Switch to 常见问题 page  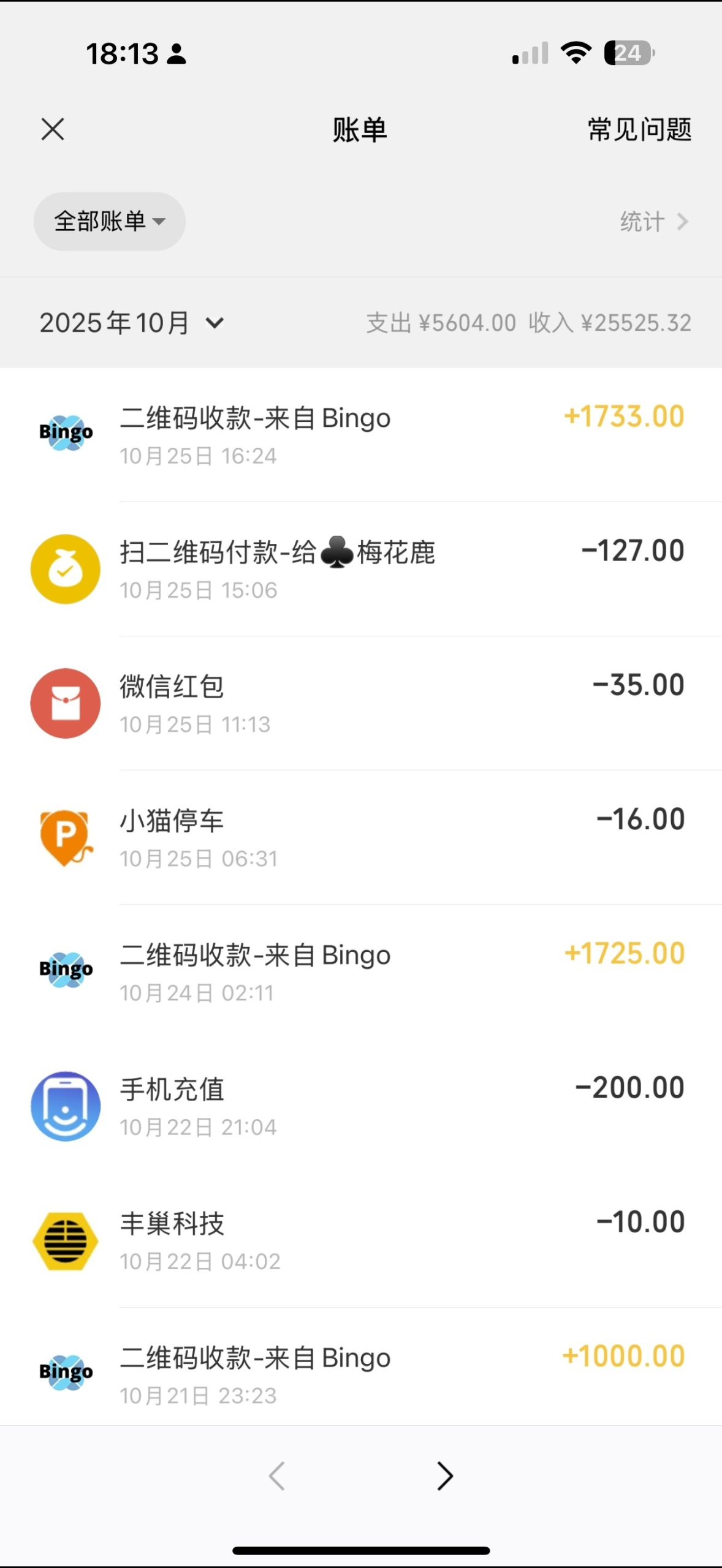pyautogui.click(x=639, y=129)
